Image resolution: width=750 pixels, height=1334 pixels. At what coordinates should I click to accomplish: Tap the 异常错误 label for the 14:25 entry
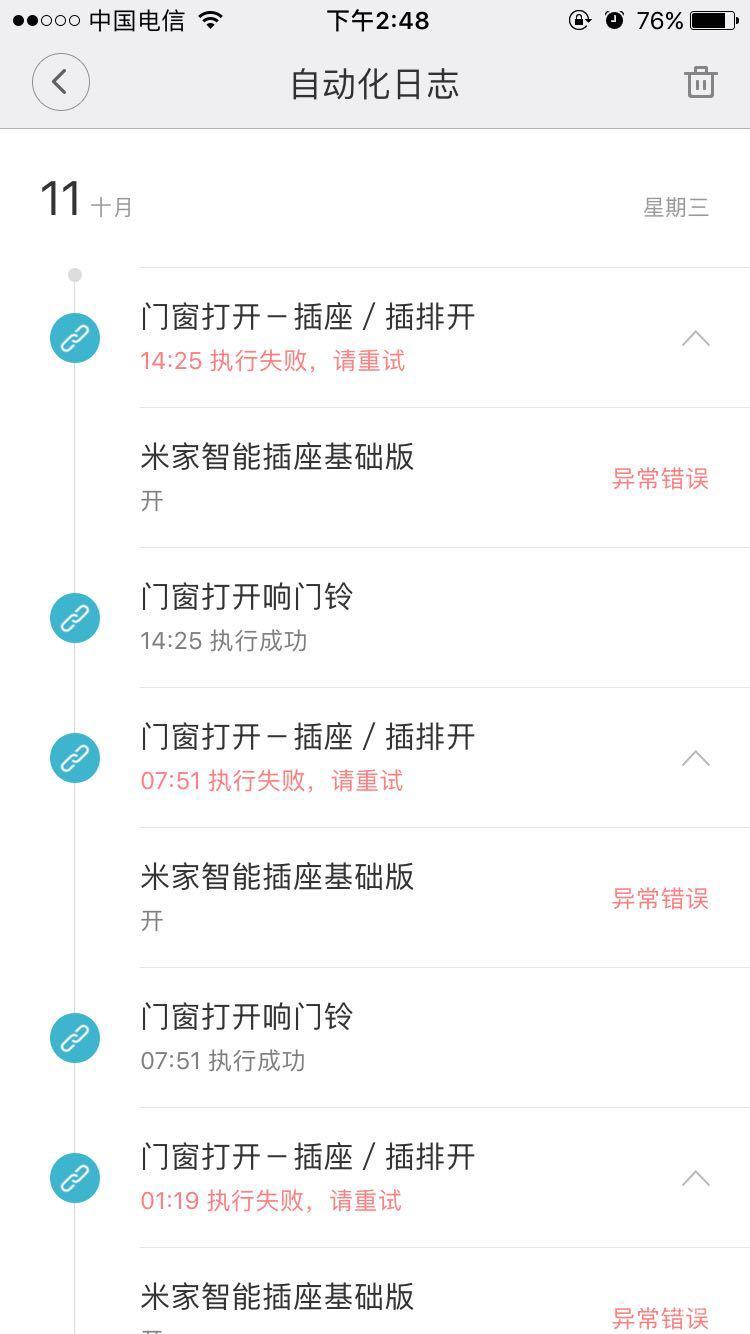[658, 479]
